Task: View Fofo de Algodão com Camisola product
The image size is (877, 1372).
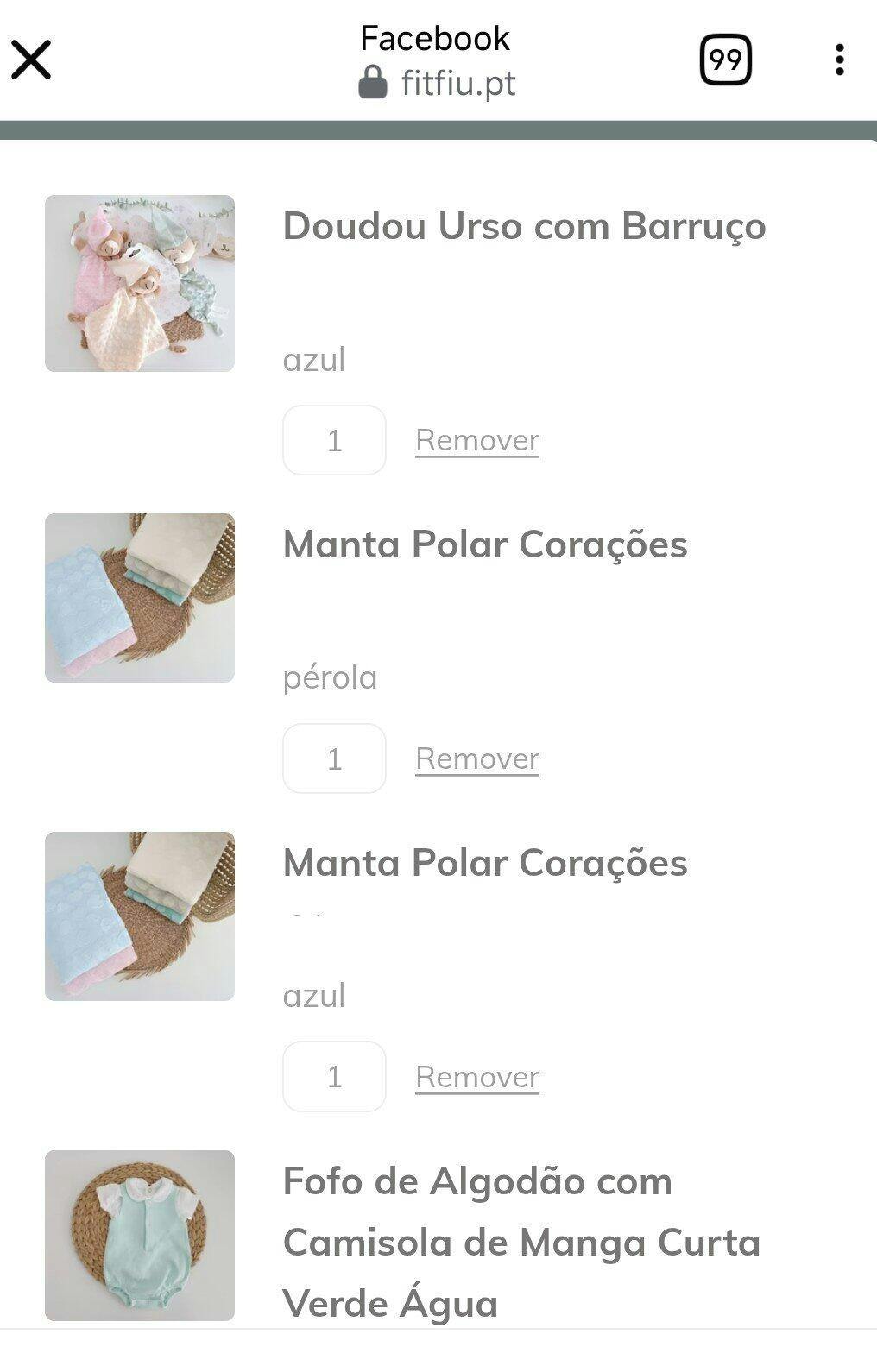Action: [x=521, y=1242]
